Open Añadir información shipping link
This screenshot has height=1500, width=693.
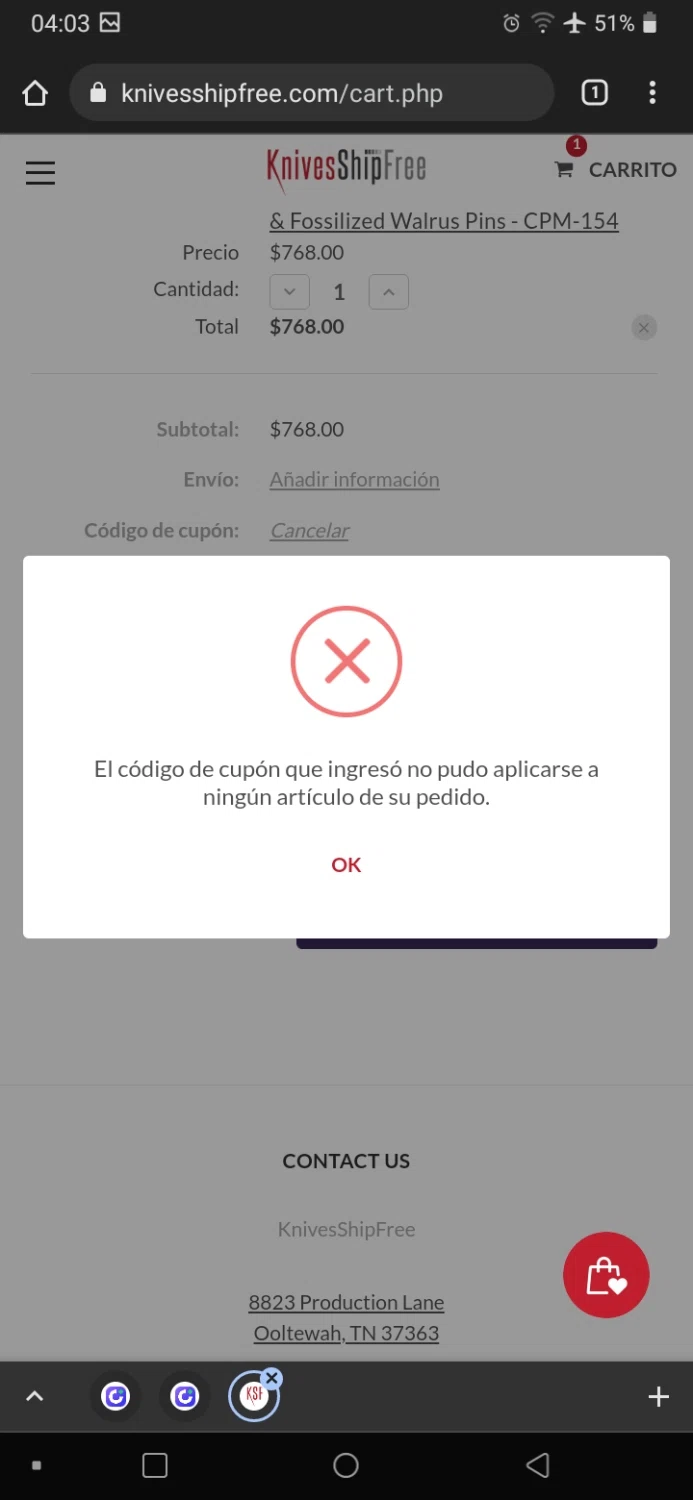(x=354, y=479)
